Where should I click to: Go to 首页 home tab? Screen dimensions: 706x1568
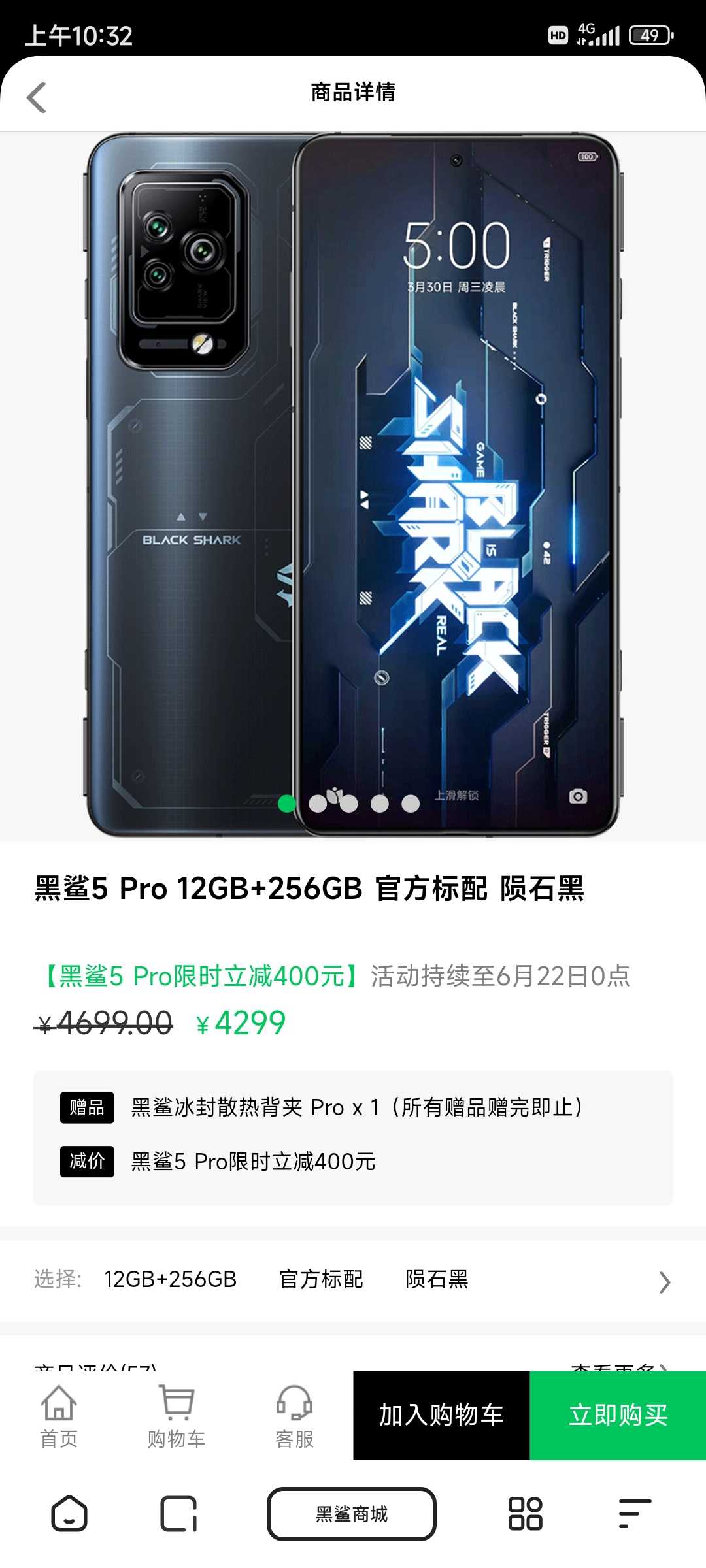click(59, 1415)
